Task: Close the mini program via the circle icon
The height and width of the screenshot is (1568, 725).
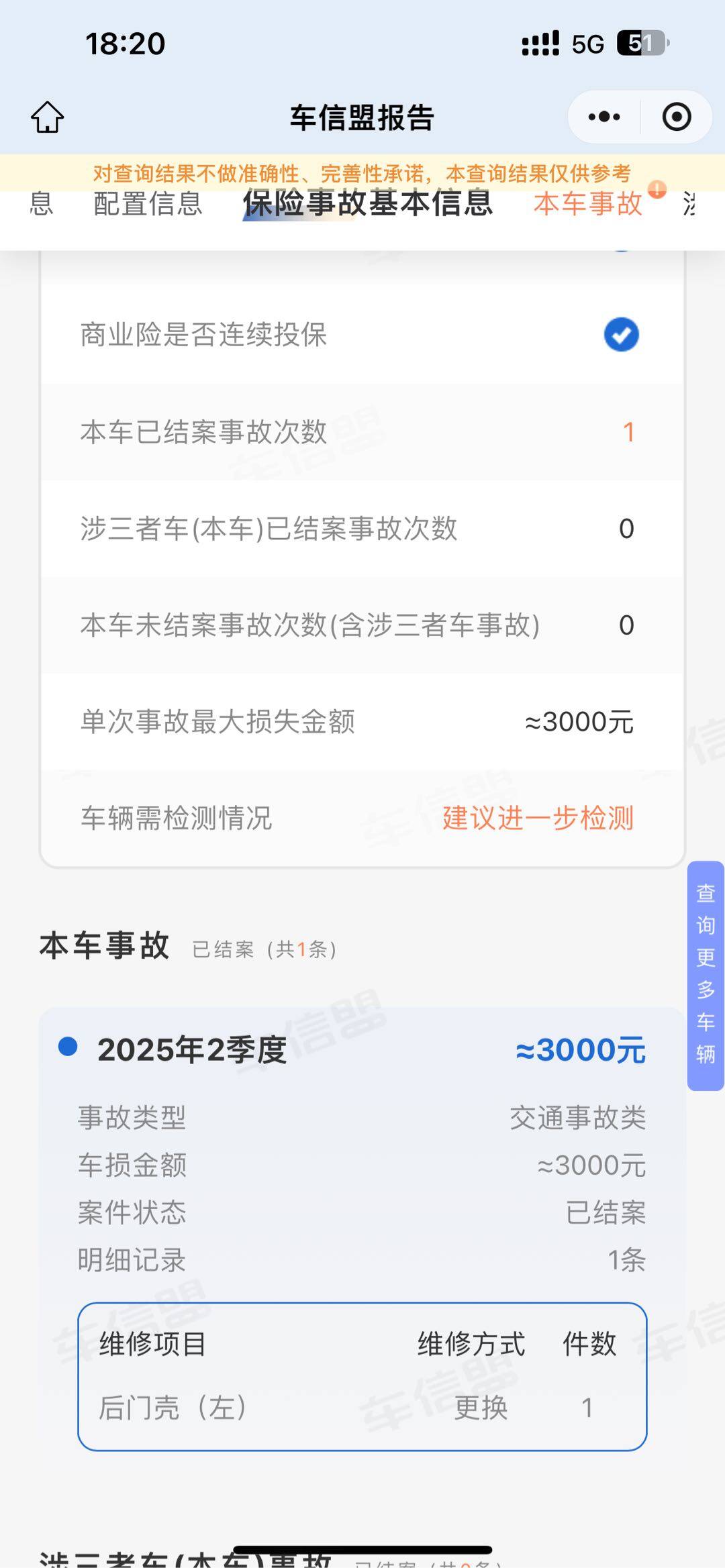Action: pos(676,117)
